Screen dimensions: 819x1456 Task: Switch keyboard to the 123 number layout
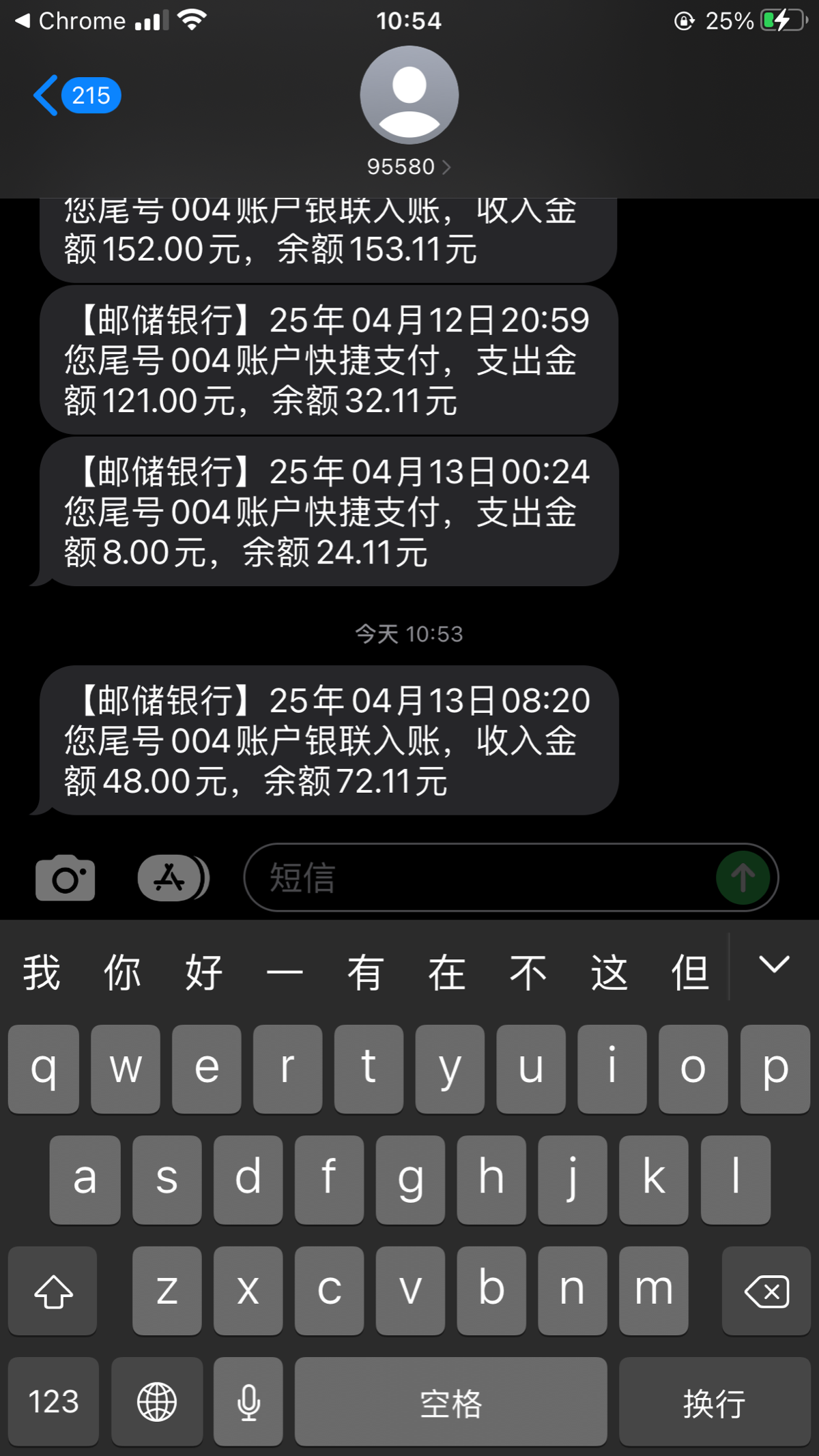click(53, 1401)
